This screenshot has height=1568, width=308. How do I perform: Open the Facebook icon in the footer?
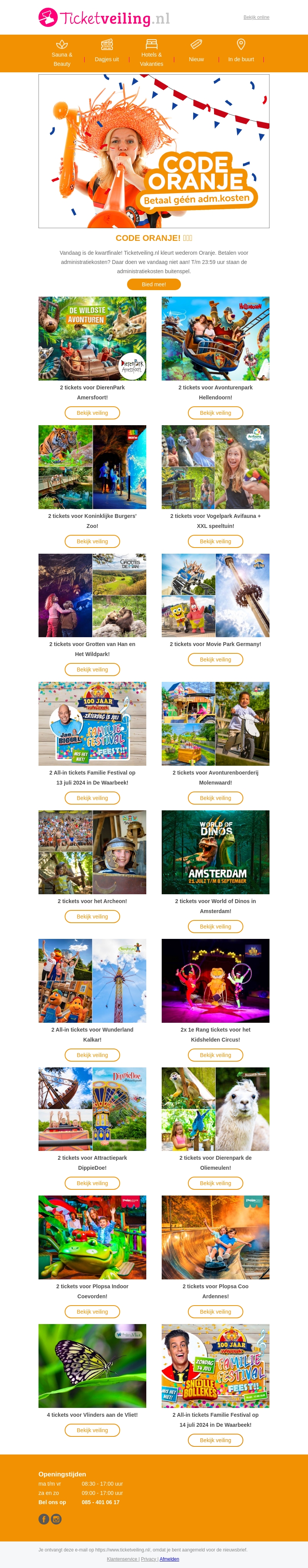coord(44,1519)
